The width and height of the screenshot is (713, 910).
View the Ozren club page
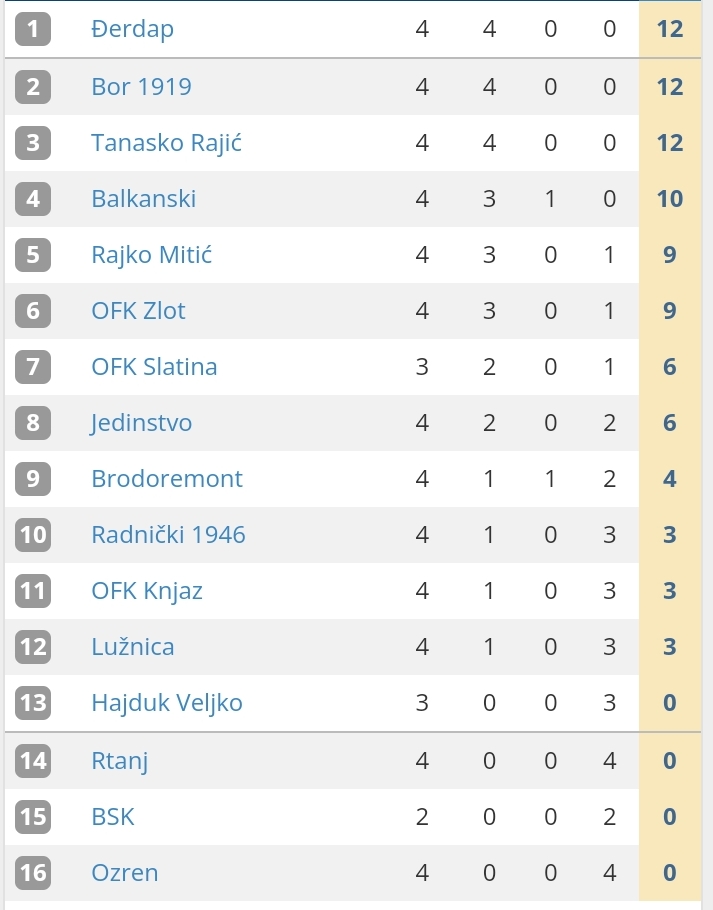(124, 872)
